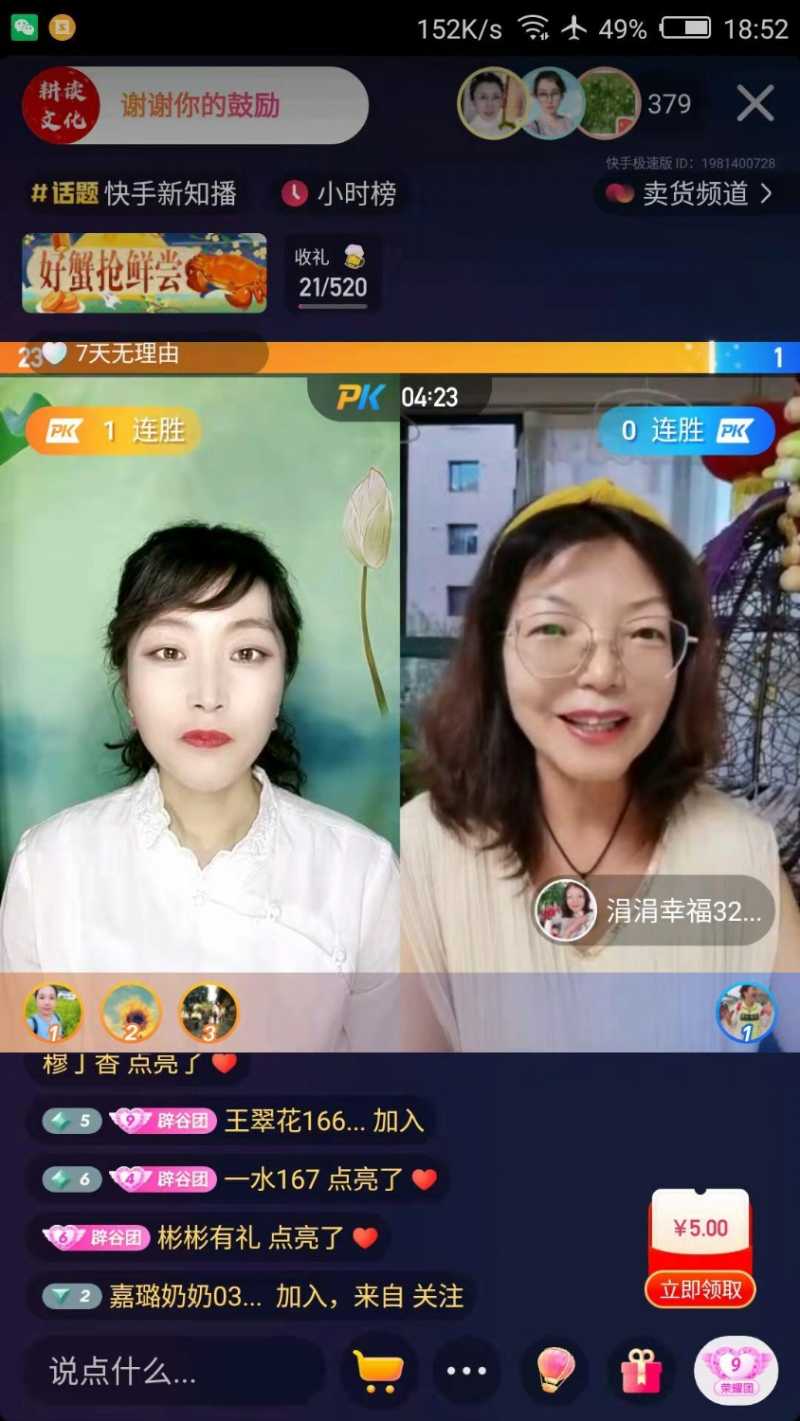Open the more options menu

click(x=466, y=1371)
